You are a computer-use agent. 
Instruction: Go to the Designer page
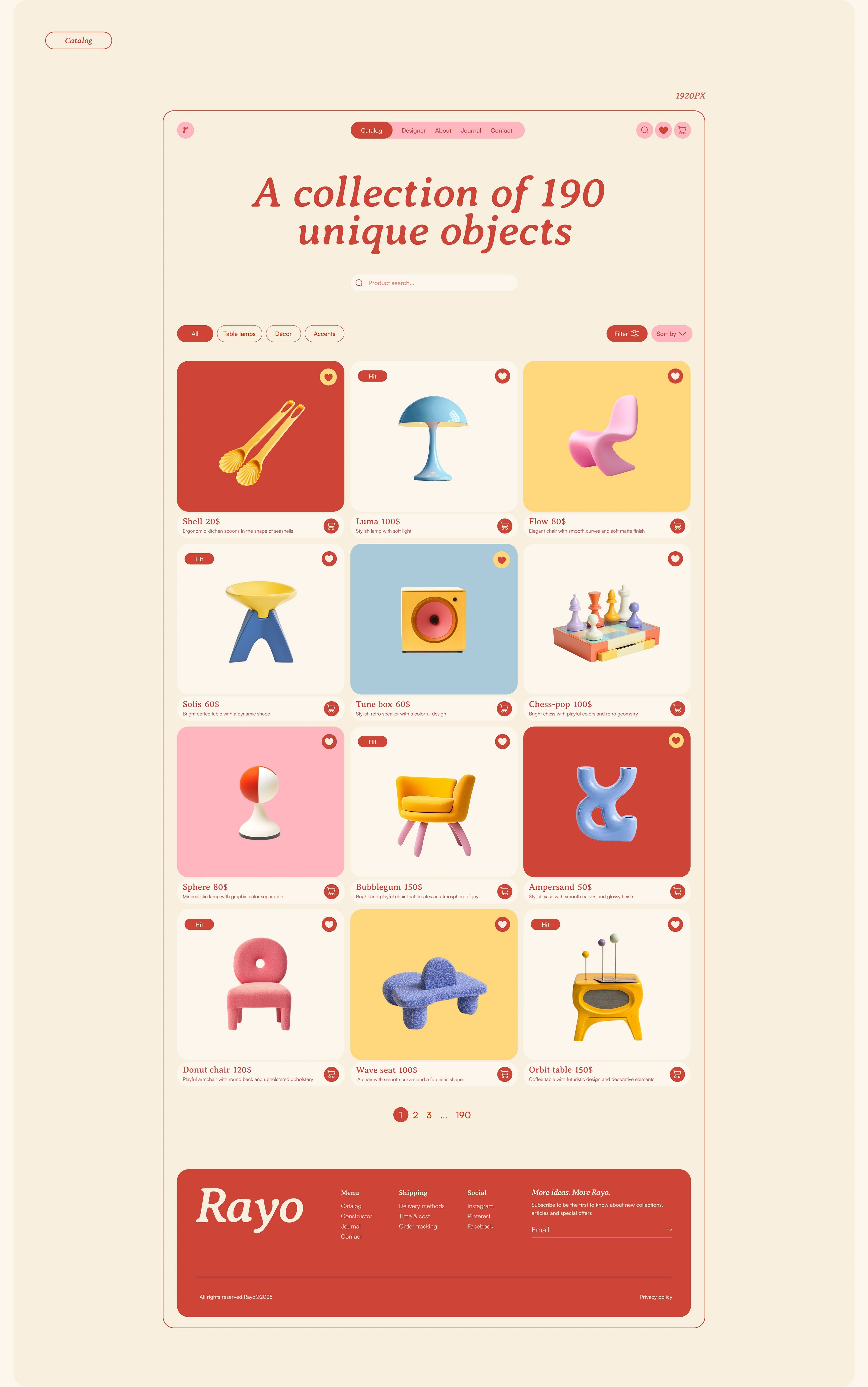pyautogui.click(x=413, y=131)
